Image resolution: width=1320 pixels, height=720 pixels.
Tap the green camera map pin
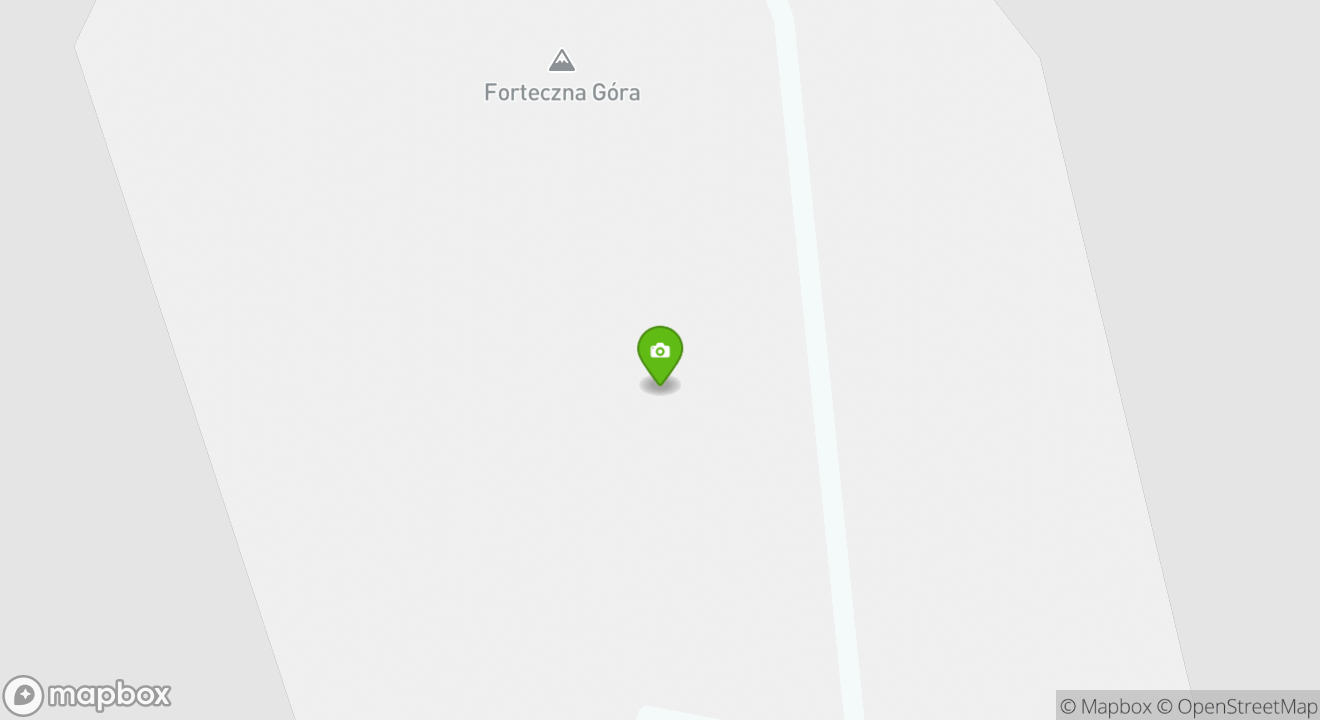pos(660,353)
